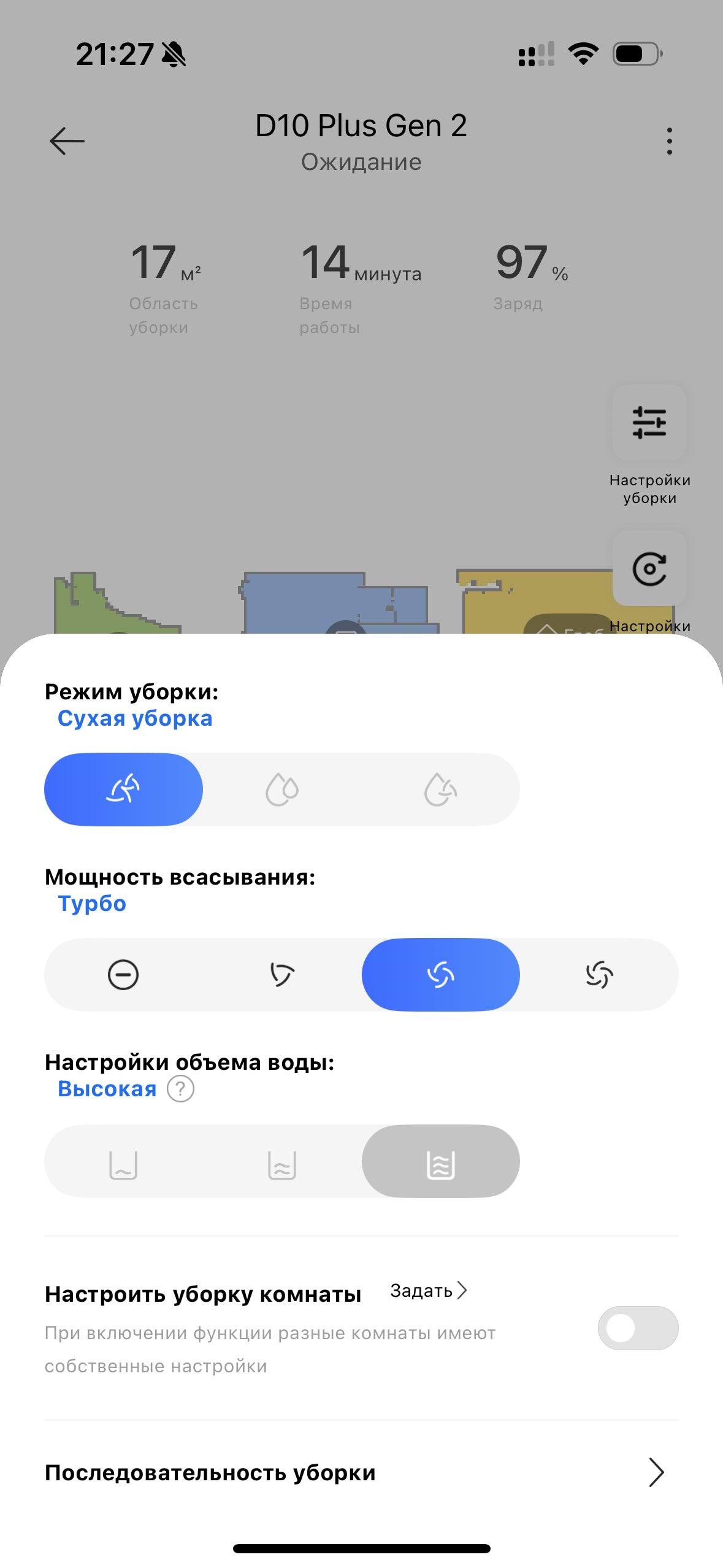Viewport: 723px width, 1568px height.
Task: Open the three-dot overflow menu
Action: (x=669, y=141)
